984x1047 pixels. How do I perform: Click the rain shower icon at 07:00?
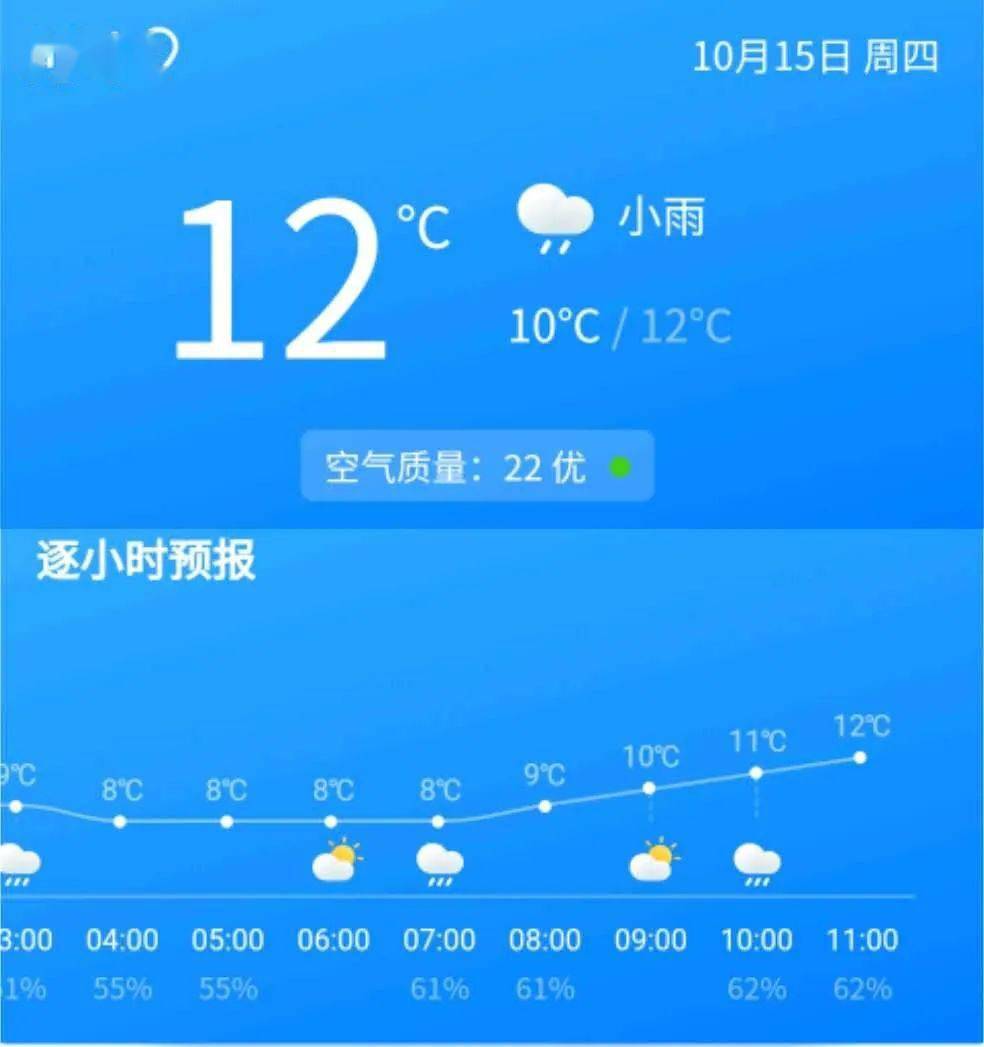click(440, 862)
